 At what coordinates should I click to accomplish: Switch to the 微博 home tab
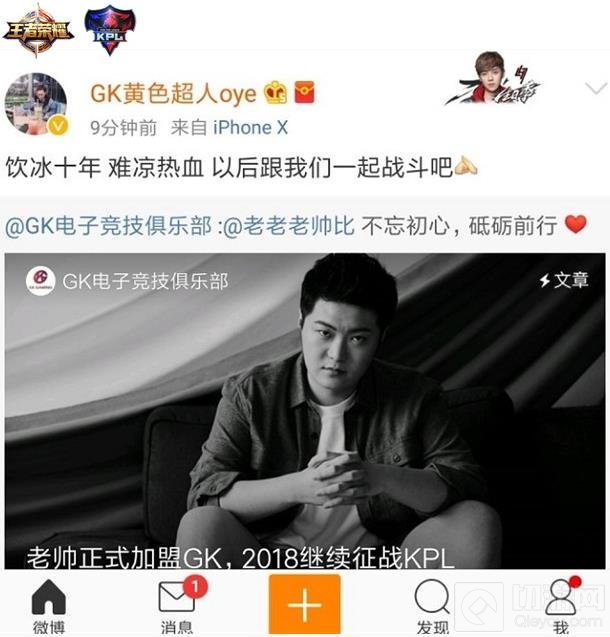[x=48, y=606]
